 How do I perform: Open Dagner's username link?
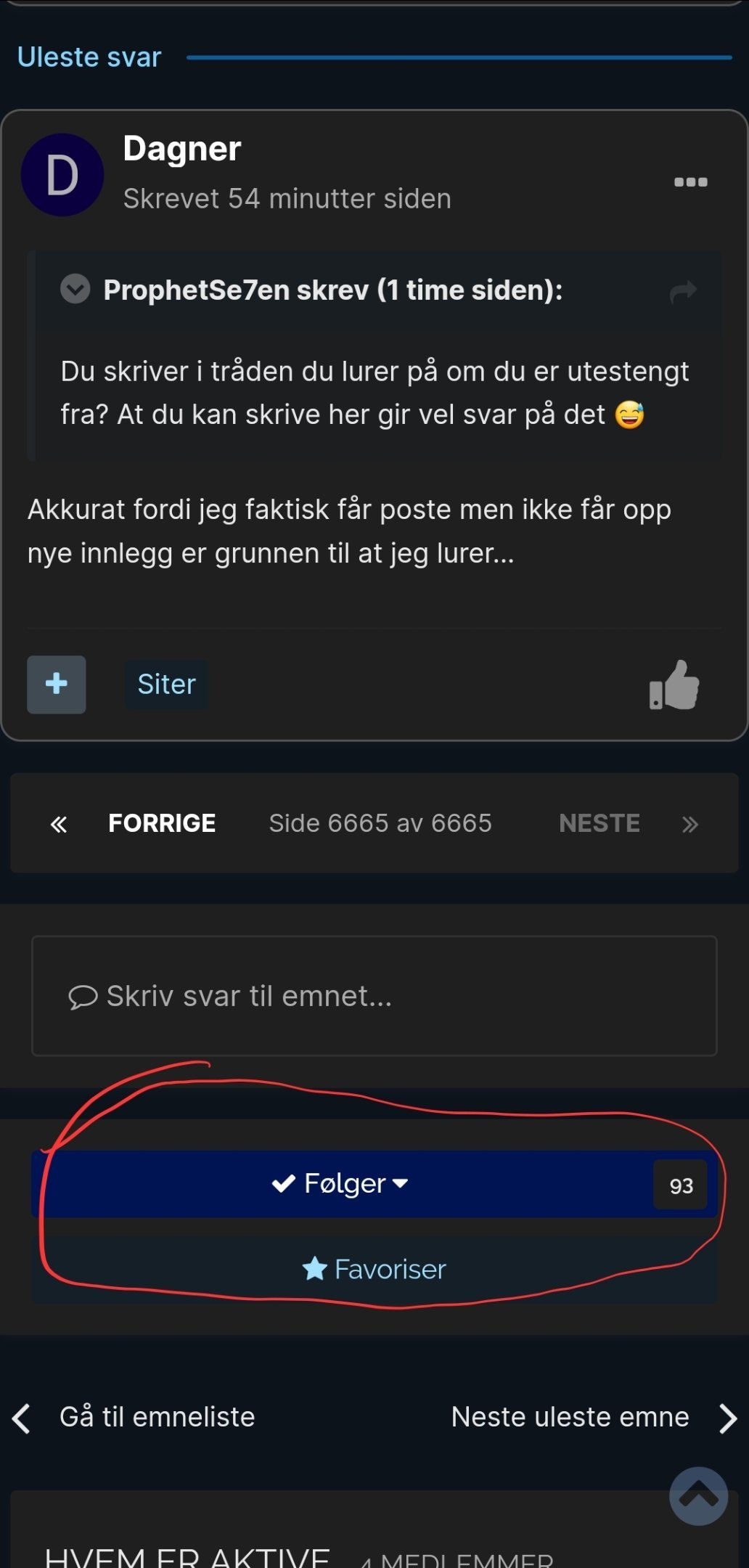181,149
